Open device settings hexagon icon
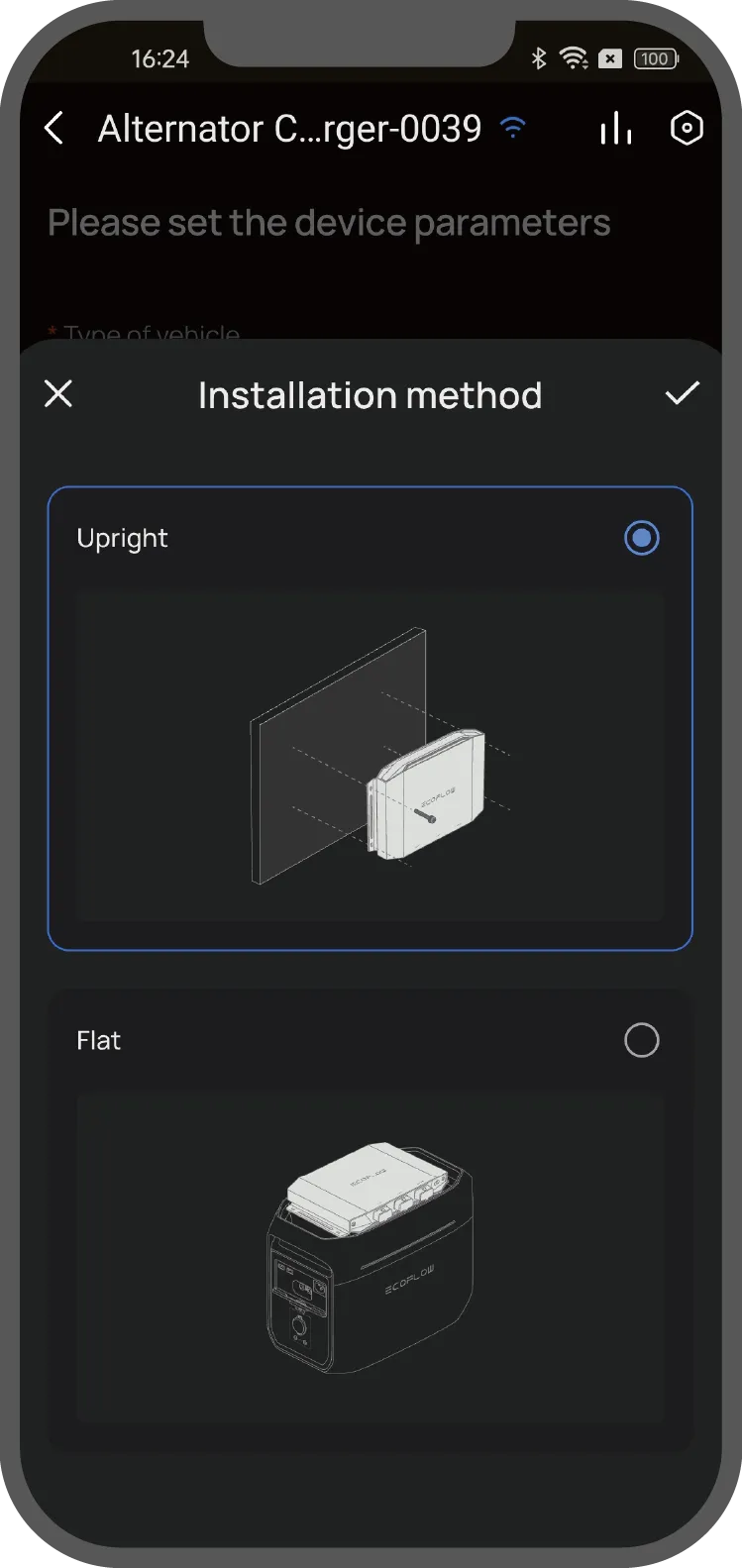Screen dimensions: 742x1568 687,129
